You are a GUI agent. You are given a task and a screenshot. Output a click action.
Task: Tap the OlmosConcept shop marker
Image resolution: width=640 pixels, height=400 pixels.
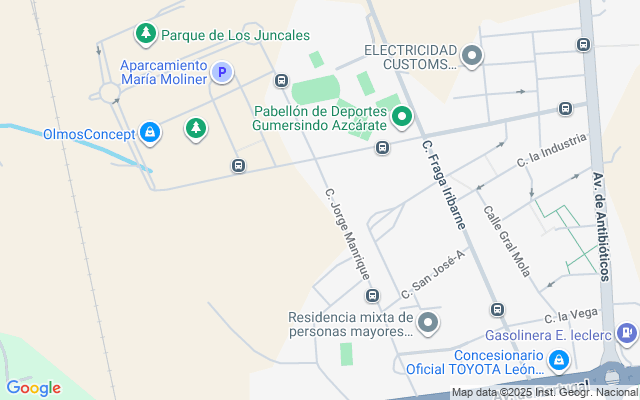pos(150,133)
